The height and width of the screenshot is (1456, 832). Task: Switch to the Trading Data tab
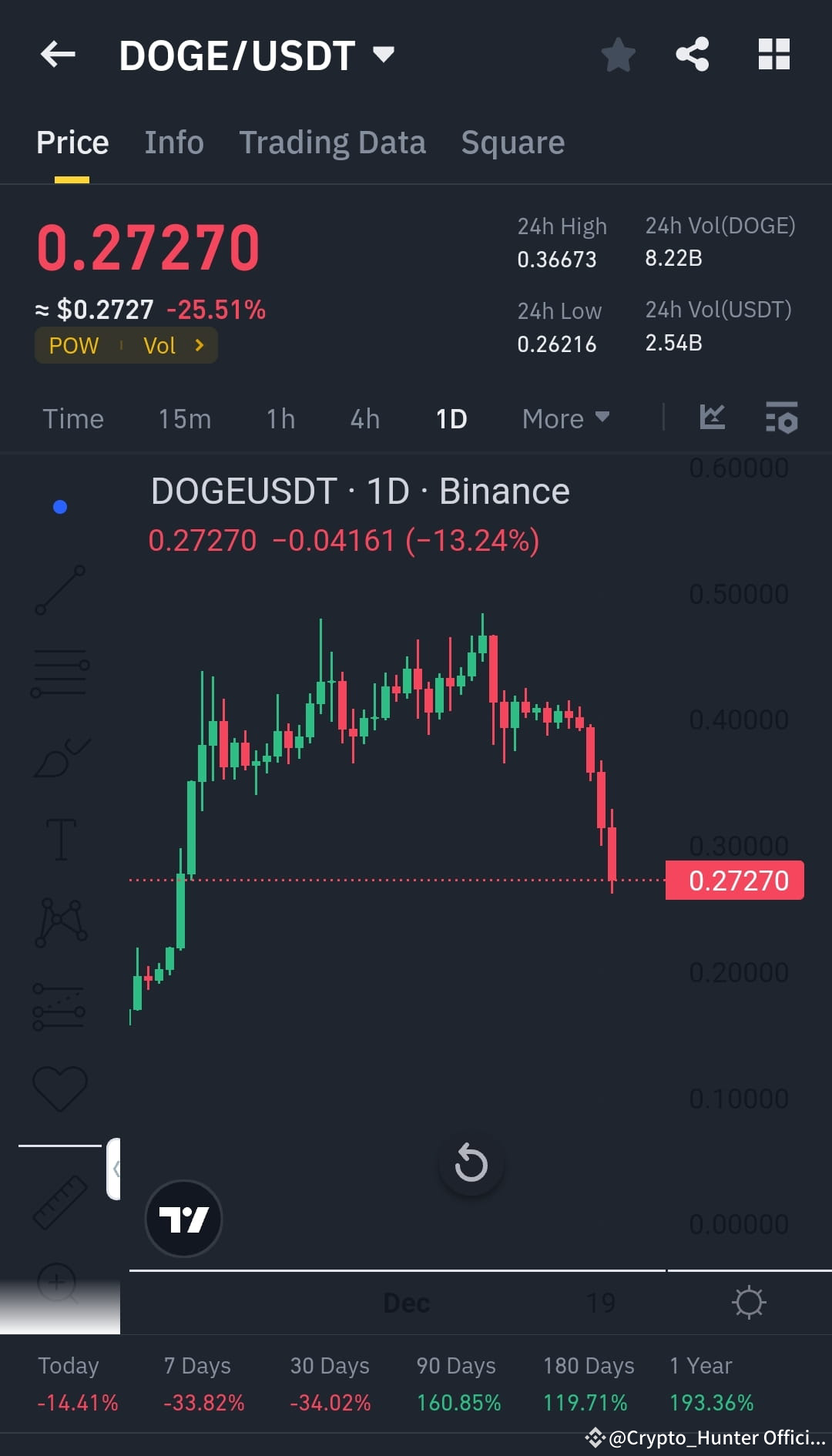click(333, 143)
